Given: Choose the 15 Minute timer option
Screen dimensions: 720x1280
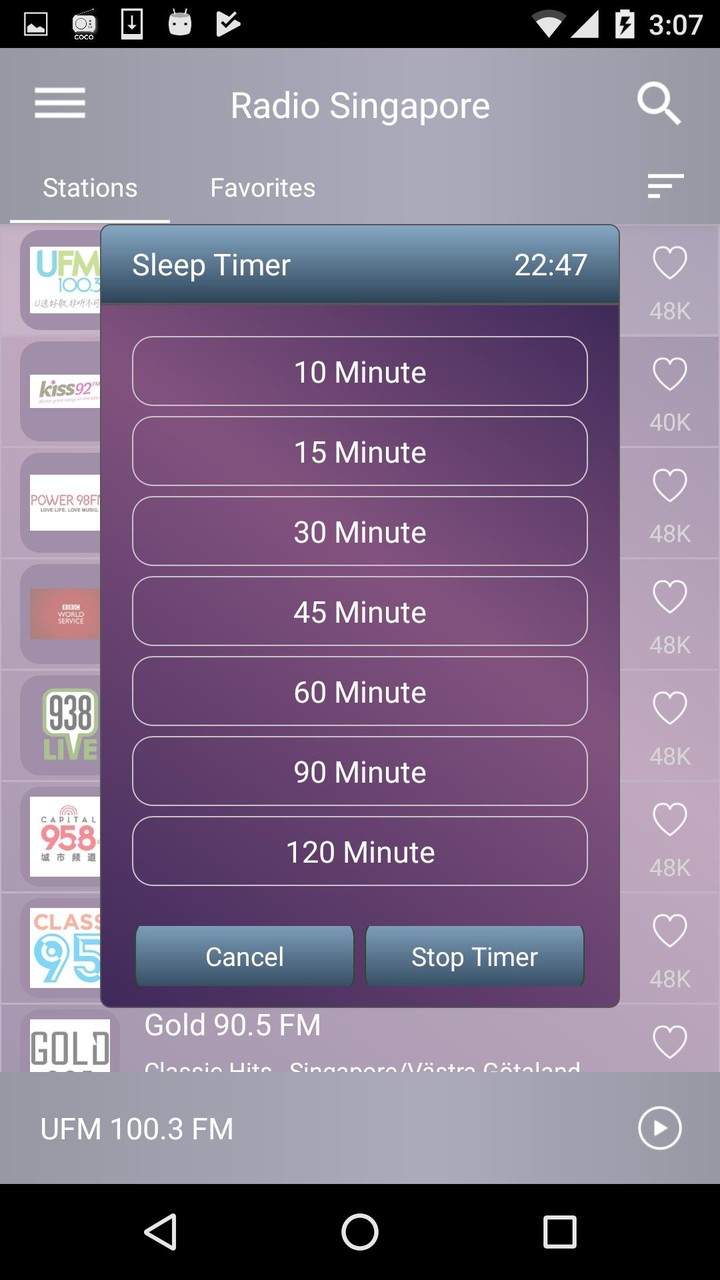Looking at the screenshot, I should tap(360, 452).
